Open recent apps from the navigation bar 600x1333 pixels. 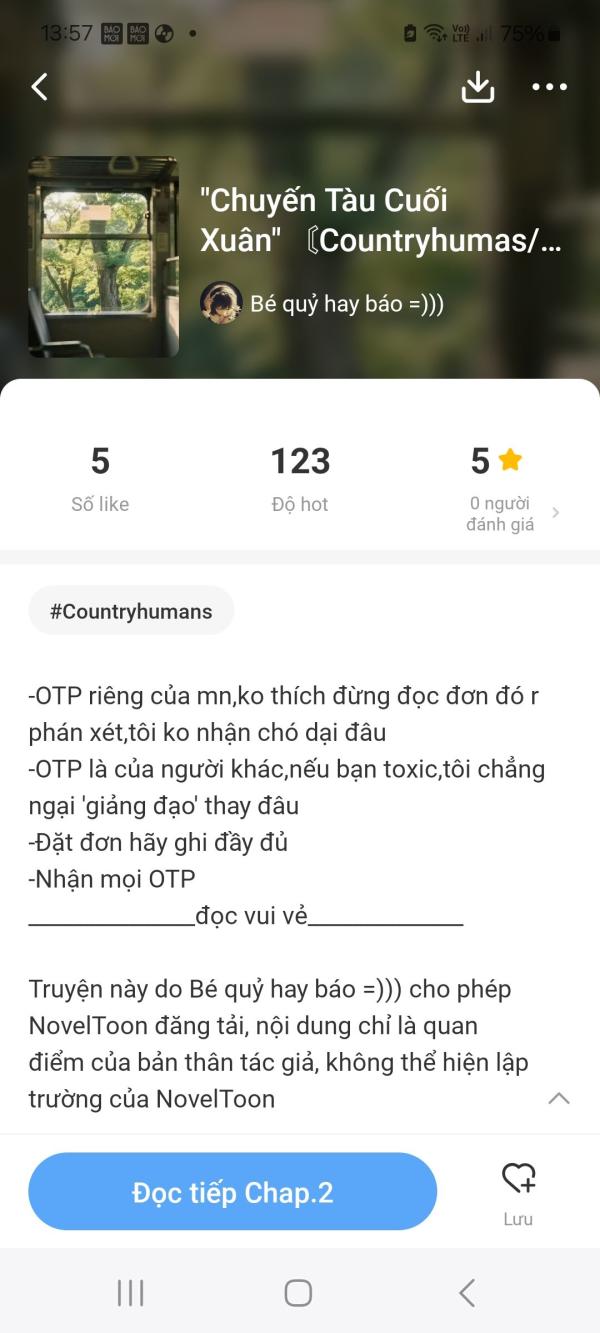point(131,1292)
